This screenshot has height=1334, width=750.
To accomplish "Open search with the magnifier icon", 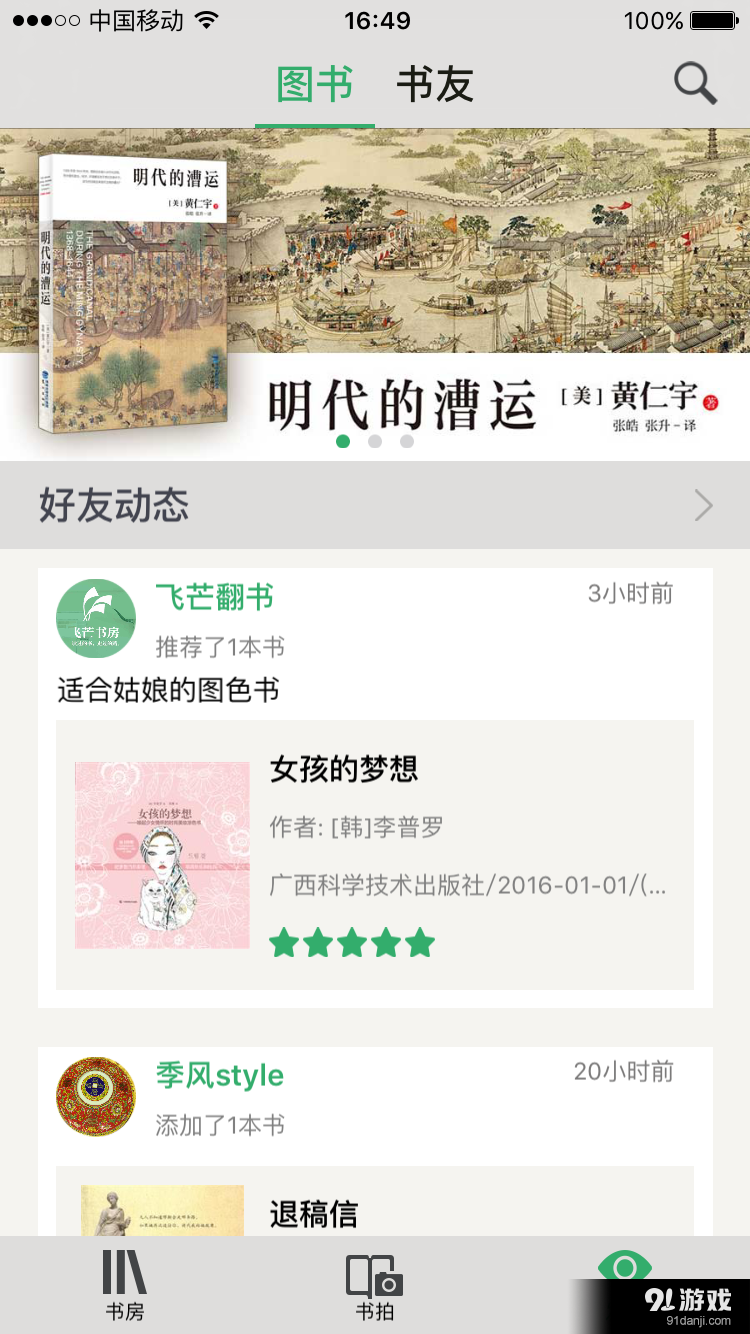I will [x=696, y=84].
